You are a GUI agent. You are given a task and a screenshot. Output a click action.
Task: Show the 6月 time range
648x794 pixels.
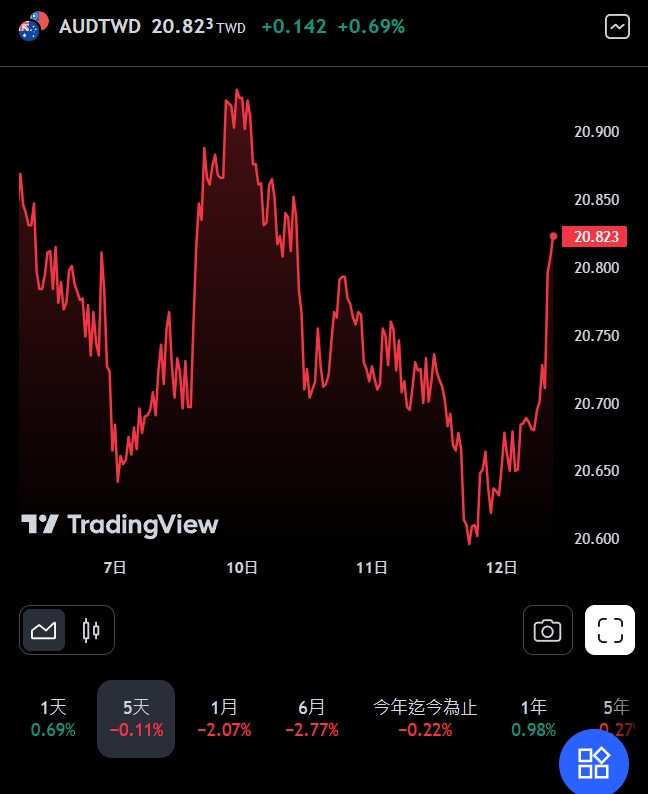311,718
